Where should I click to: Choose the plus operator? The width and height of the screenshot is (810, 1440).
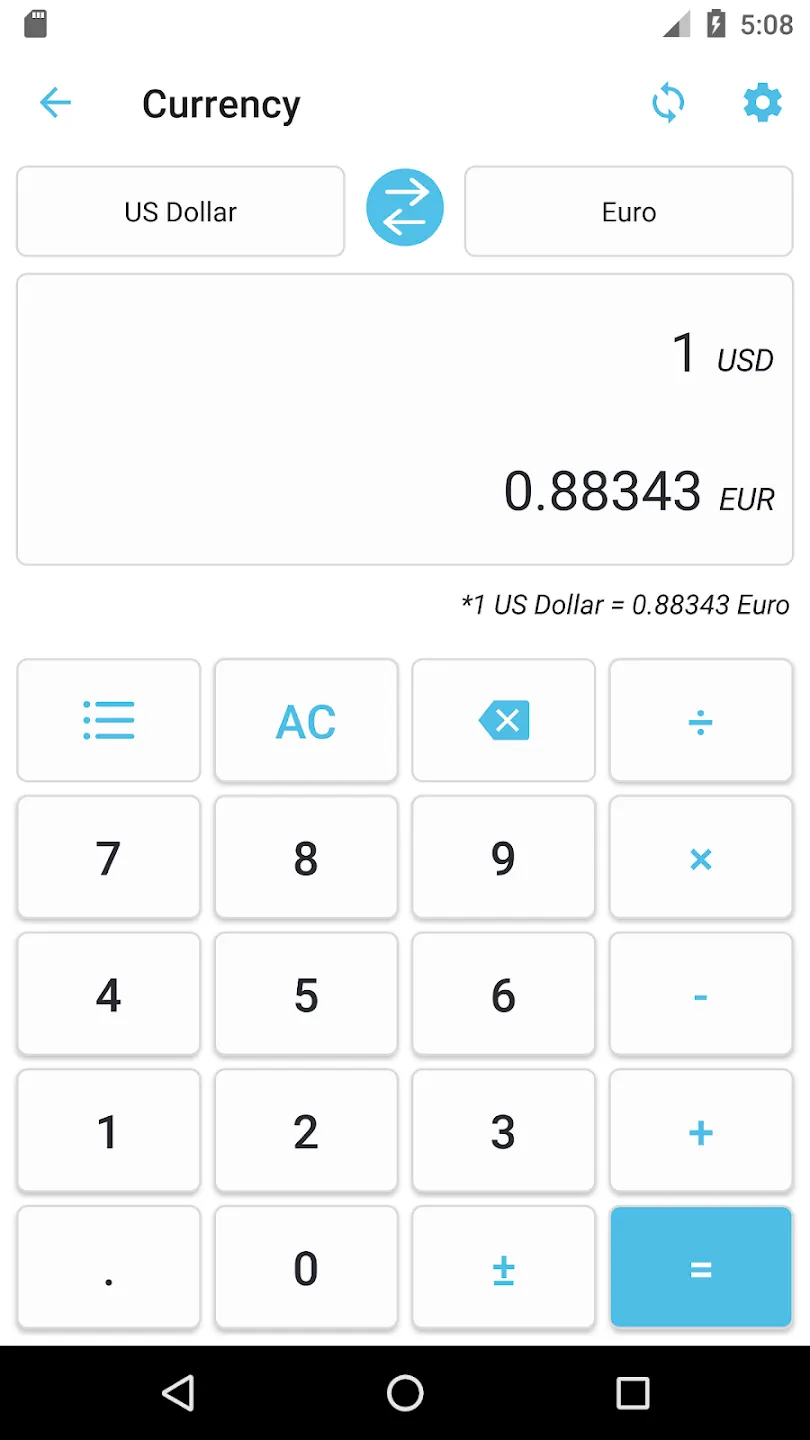tap(701, 1132)
